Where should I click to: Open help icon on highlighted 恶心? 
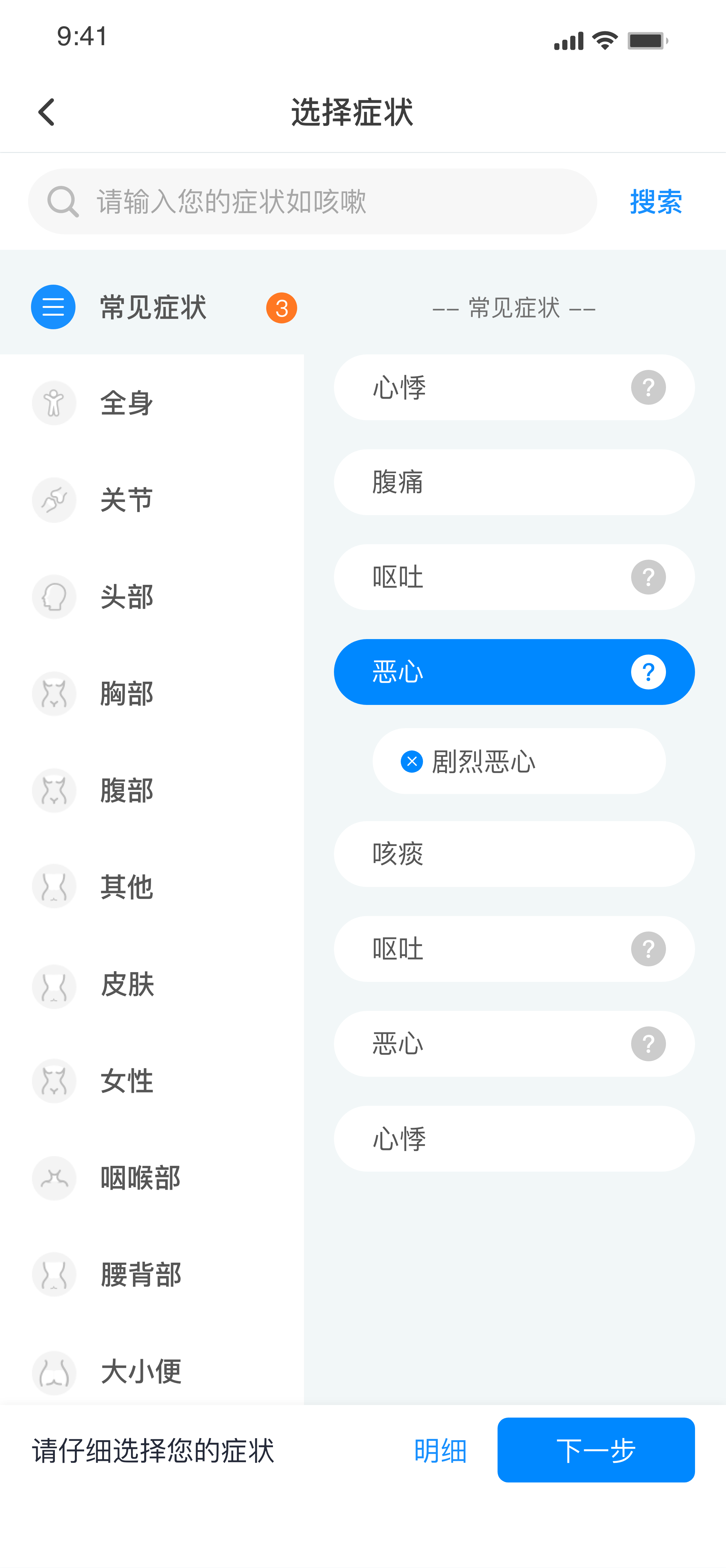[648, 672]
